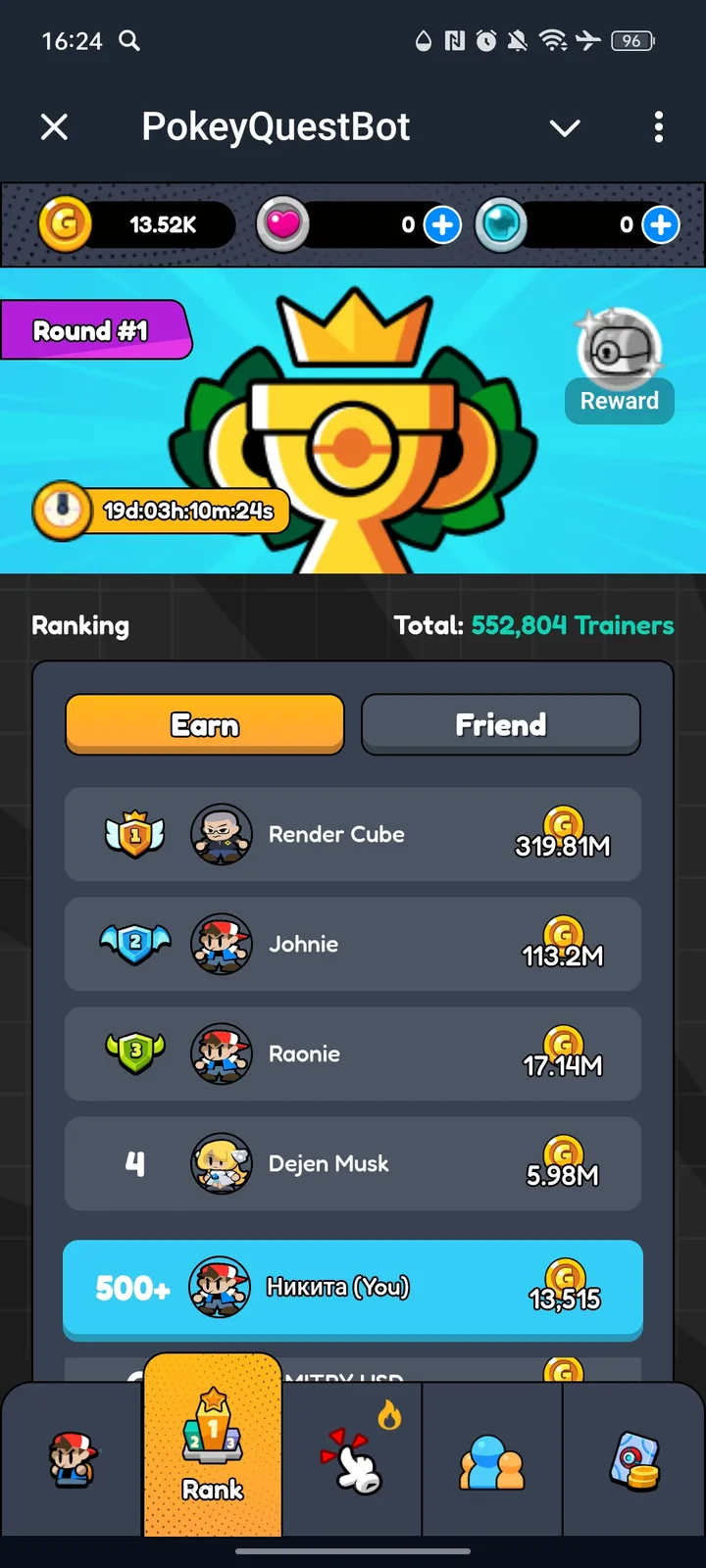This screenshot has width=706, height=1568.
Task: Switch to the Friend leaderboard tab
Action: [501, 724]
